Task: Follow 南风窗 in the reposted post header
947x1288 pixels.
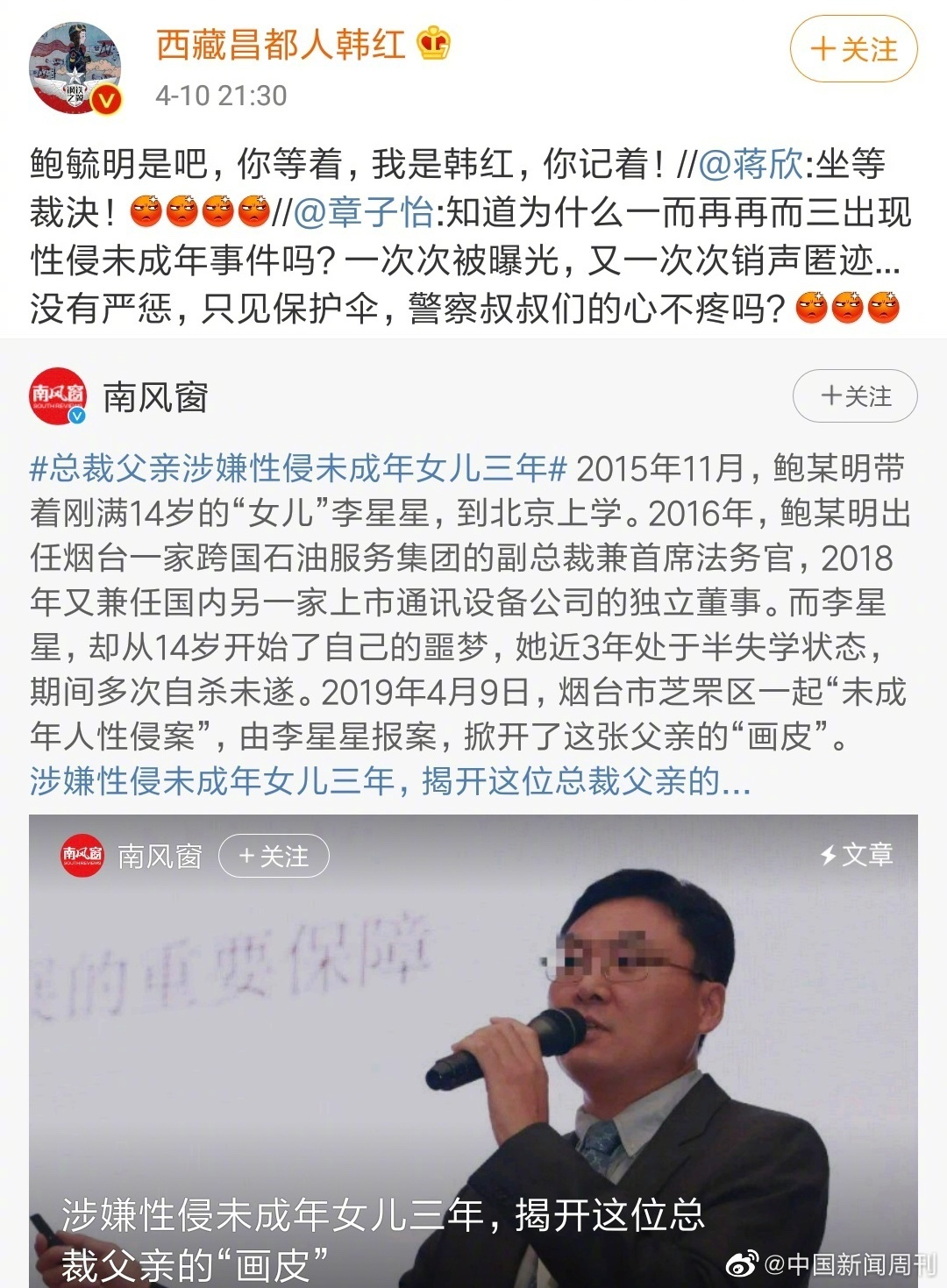Action: click(x=854, y=396)
